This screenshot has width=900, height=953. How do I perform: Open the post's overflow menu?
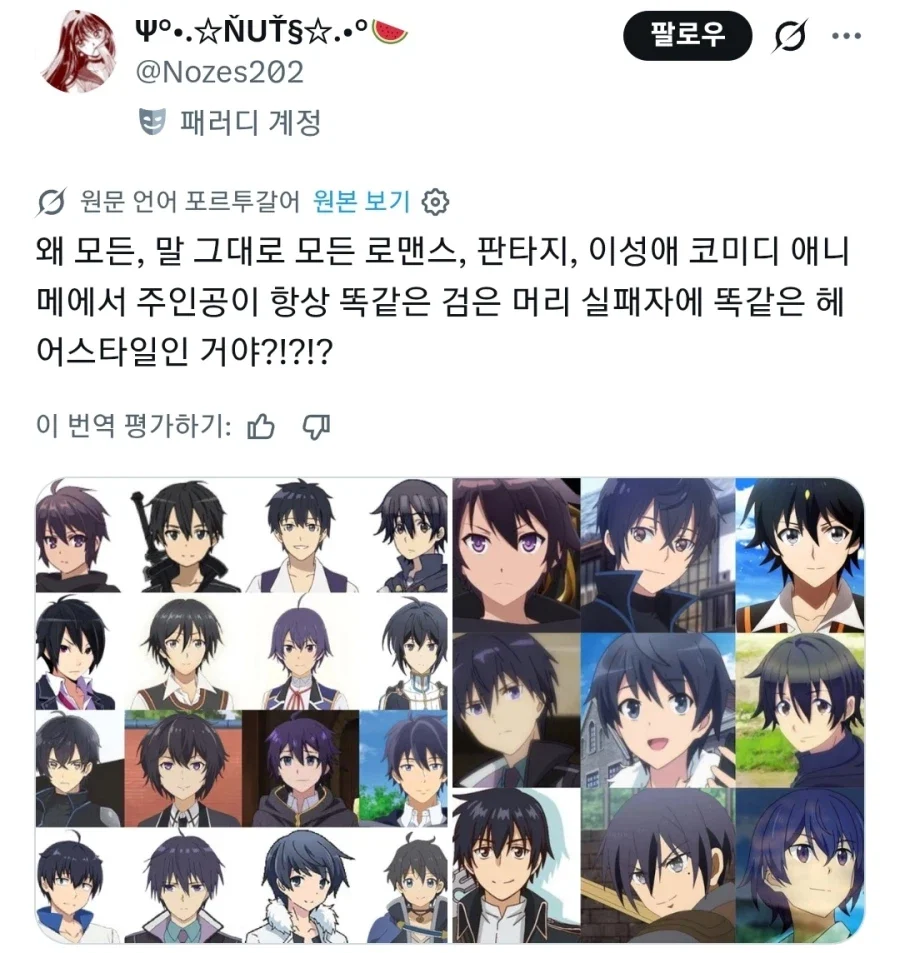click(x=846, y=37)
